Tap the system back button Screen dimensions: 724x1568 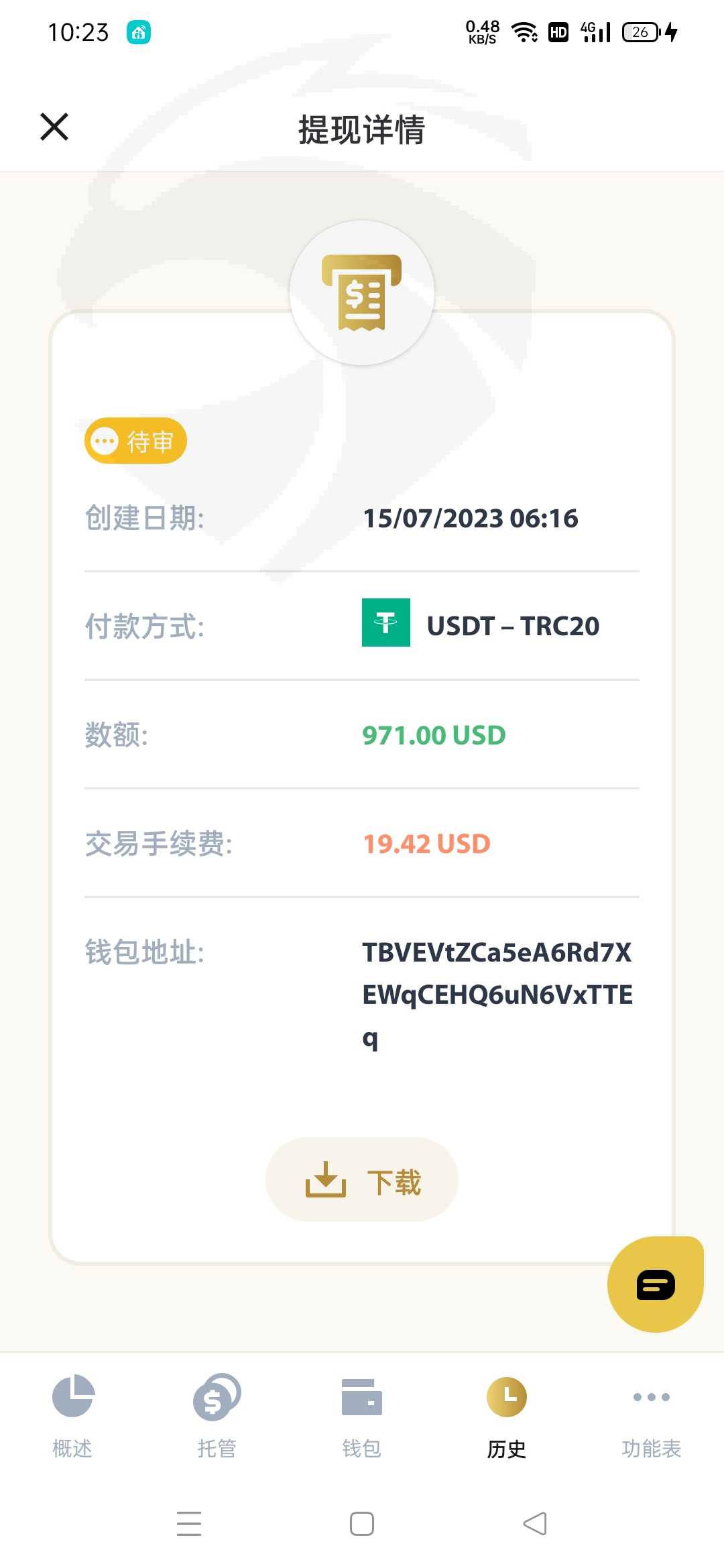click(x=535, y=1523)
